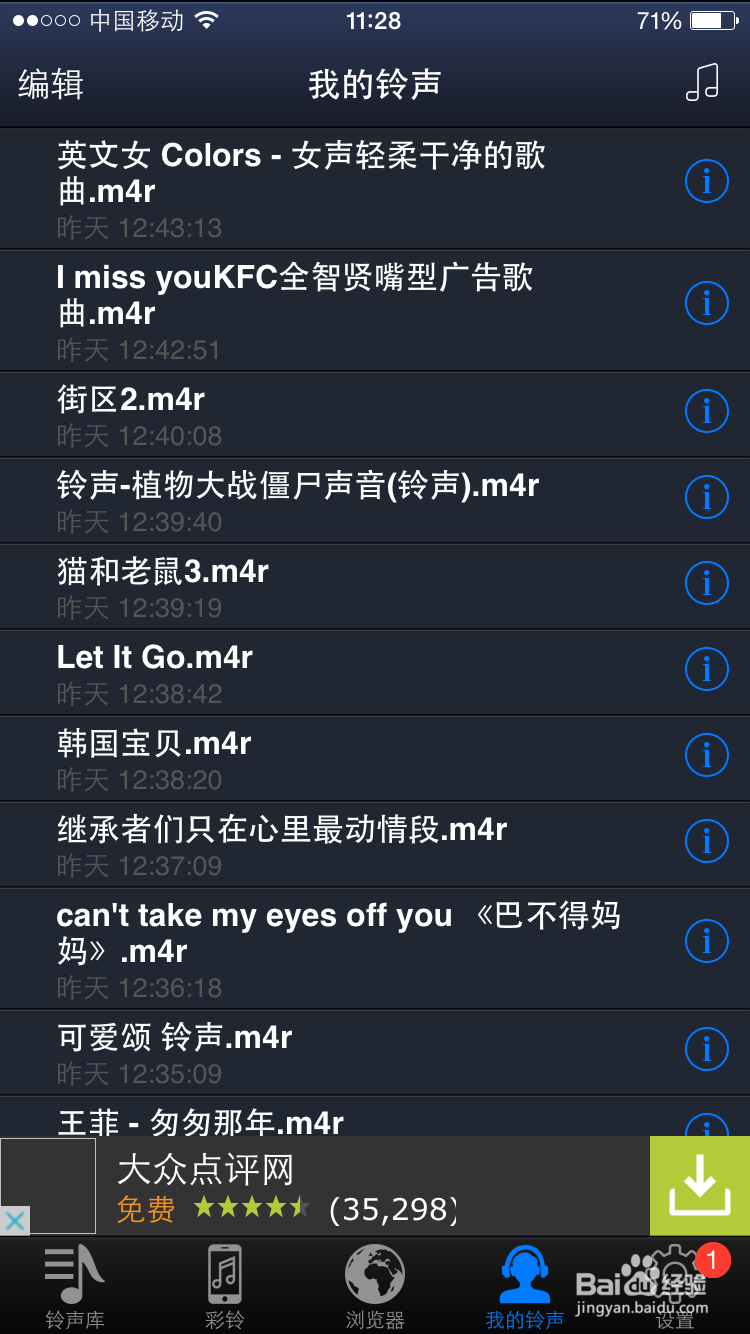Open 可爱颂 铃声.m4r
Image resolution: width=750 pixels, height=1334 pixels.
click(375, 1053)
